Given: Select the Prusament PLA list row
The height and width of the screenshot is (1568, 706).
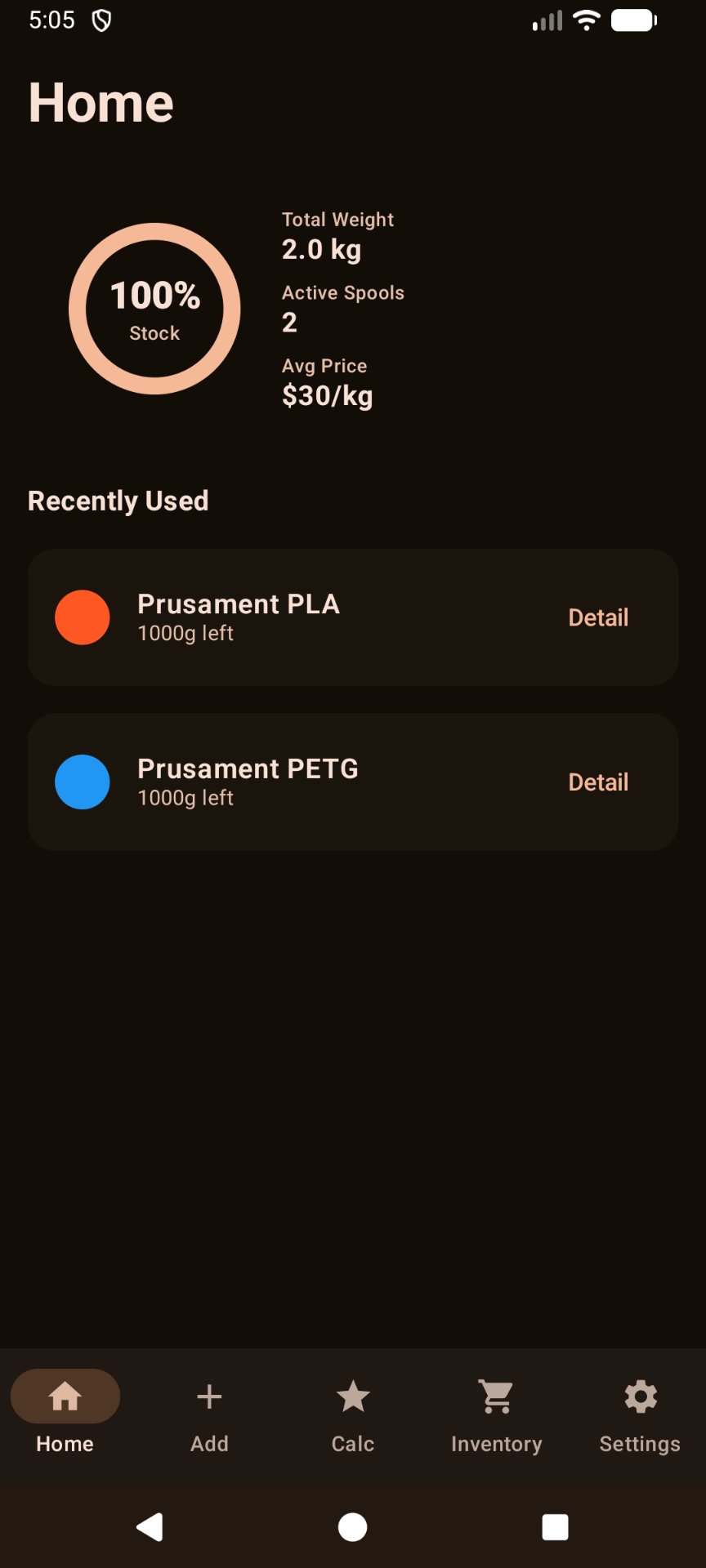Looking at the screenshot, I should coord(327,617).
